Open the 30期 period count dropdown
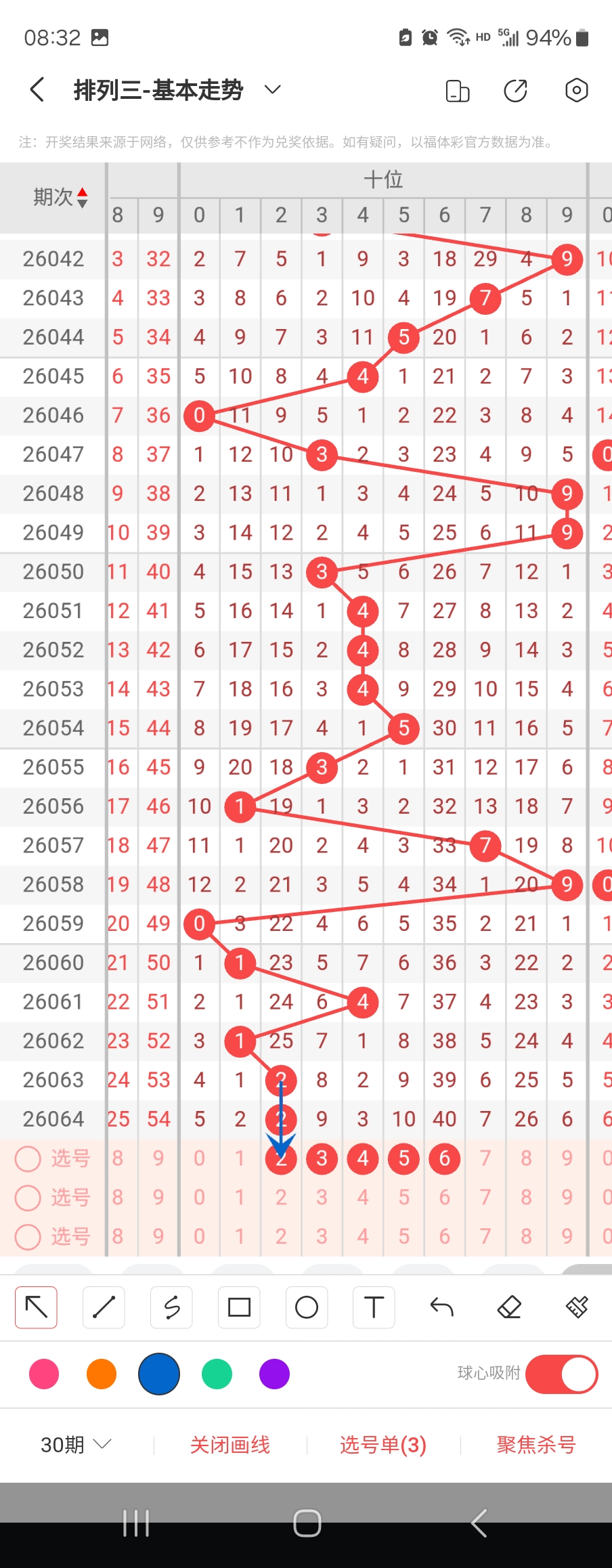Screen dimensions: 612x1568 coord(75,1445)
